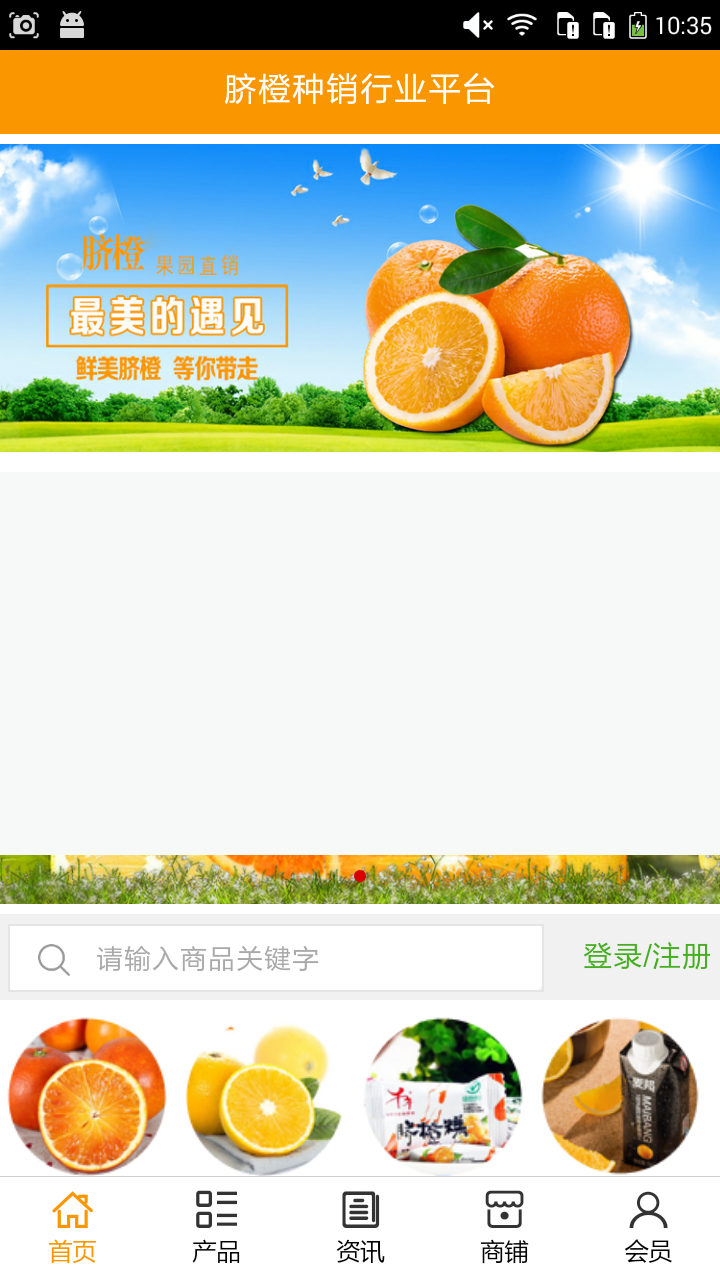Open the 会员 member profile icon

tap(647, 1209)
